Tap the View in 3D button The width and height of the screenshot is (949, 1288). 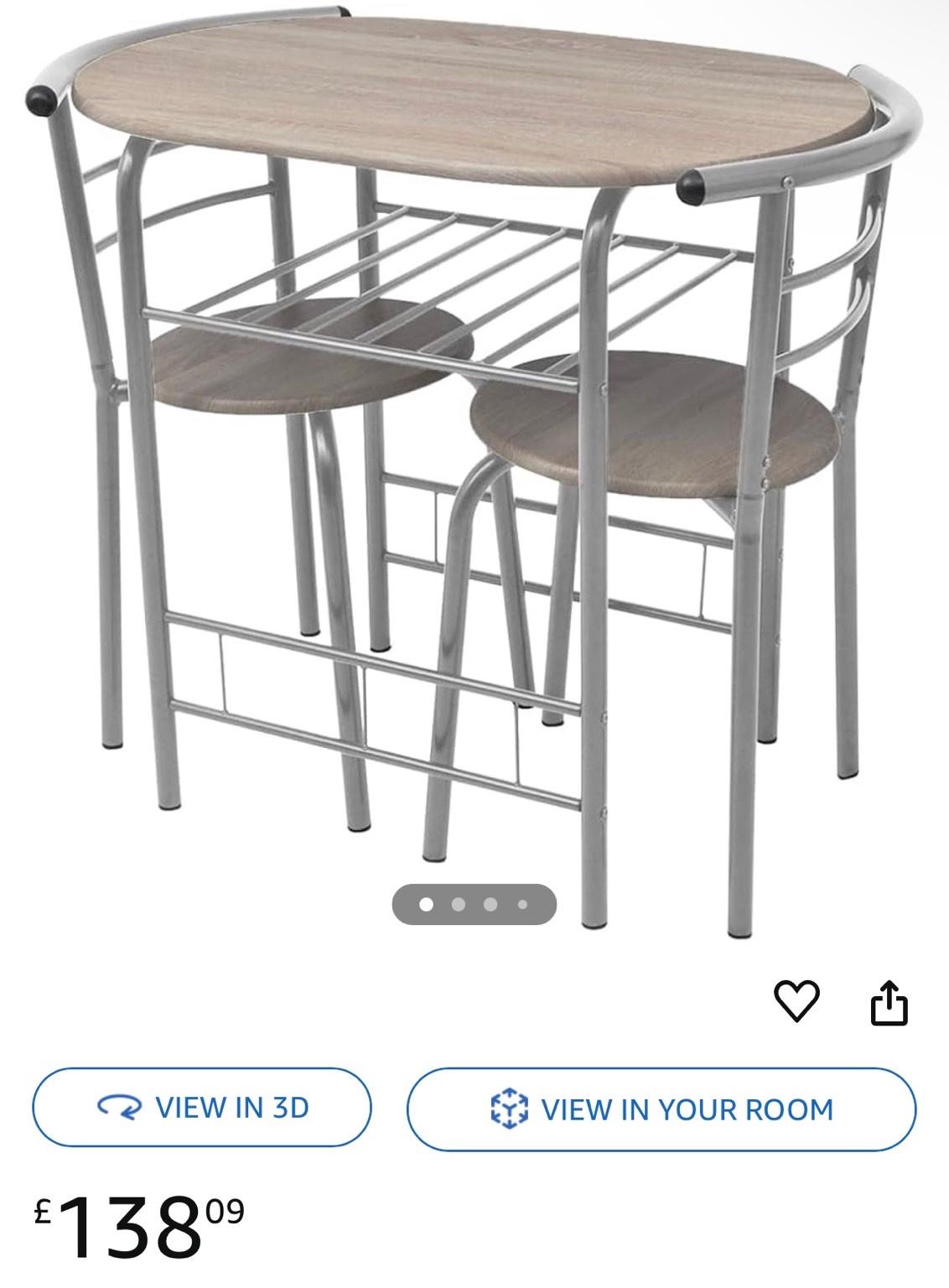point(202,1107)
